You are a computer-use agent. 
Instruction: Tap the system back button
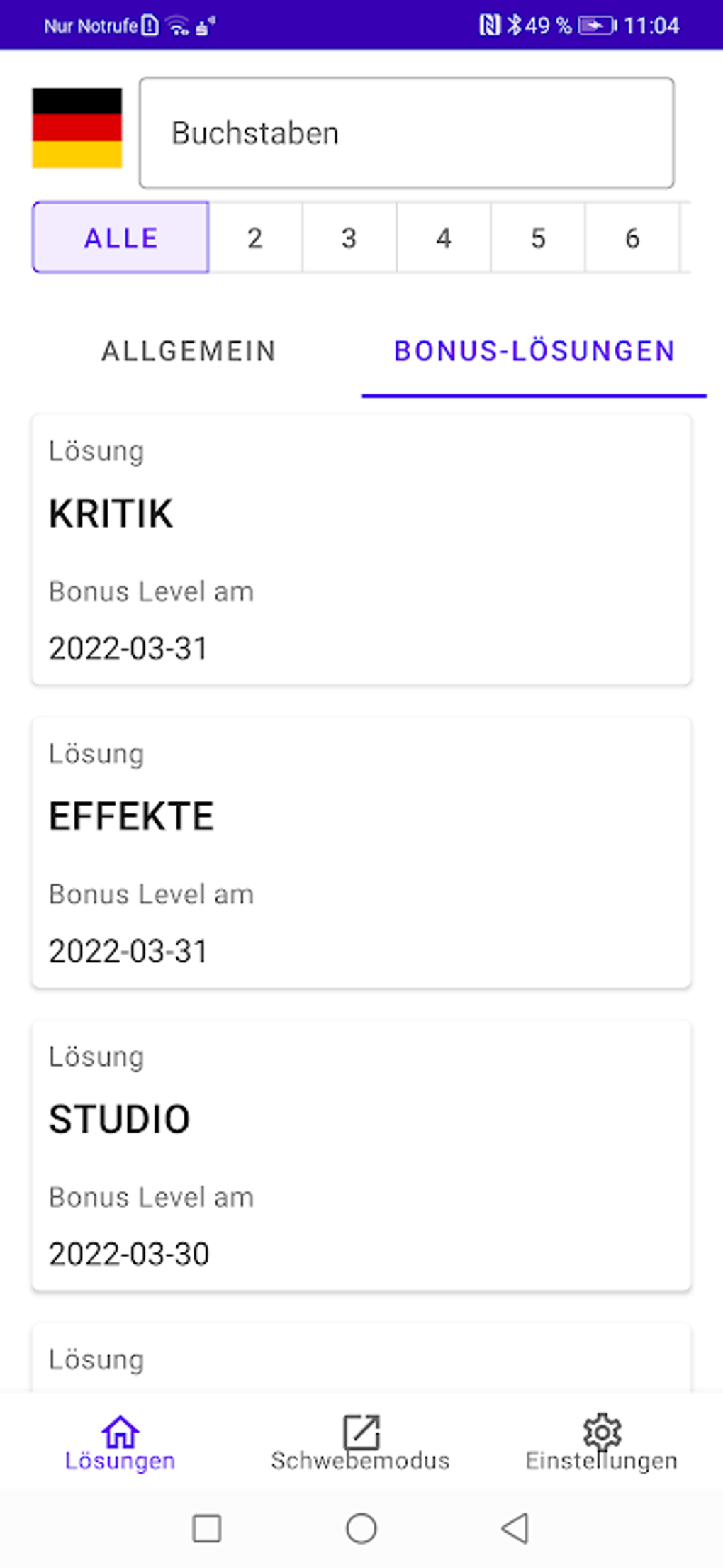point(515,1528)
